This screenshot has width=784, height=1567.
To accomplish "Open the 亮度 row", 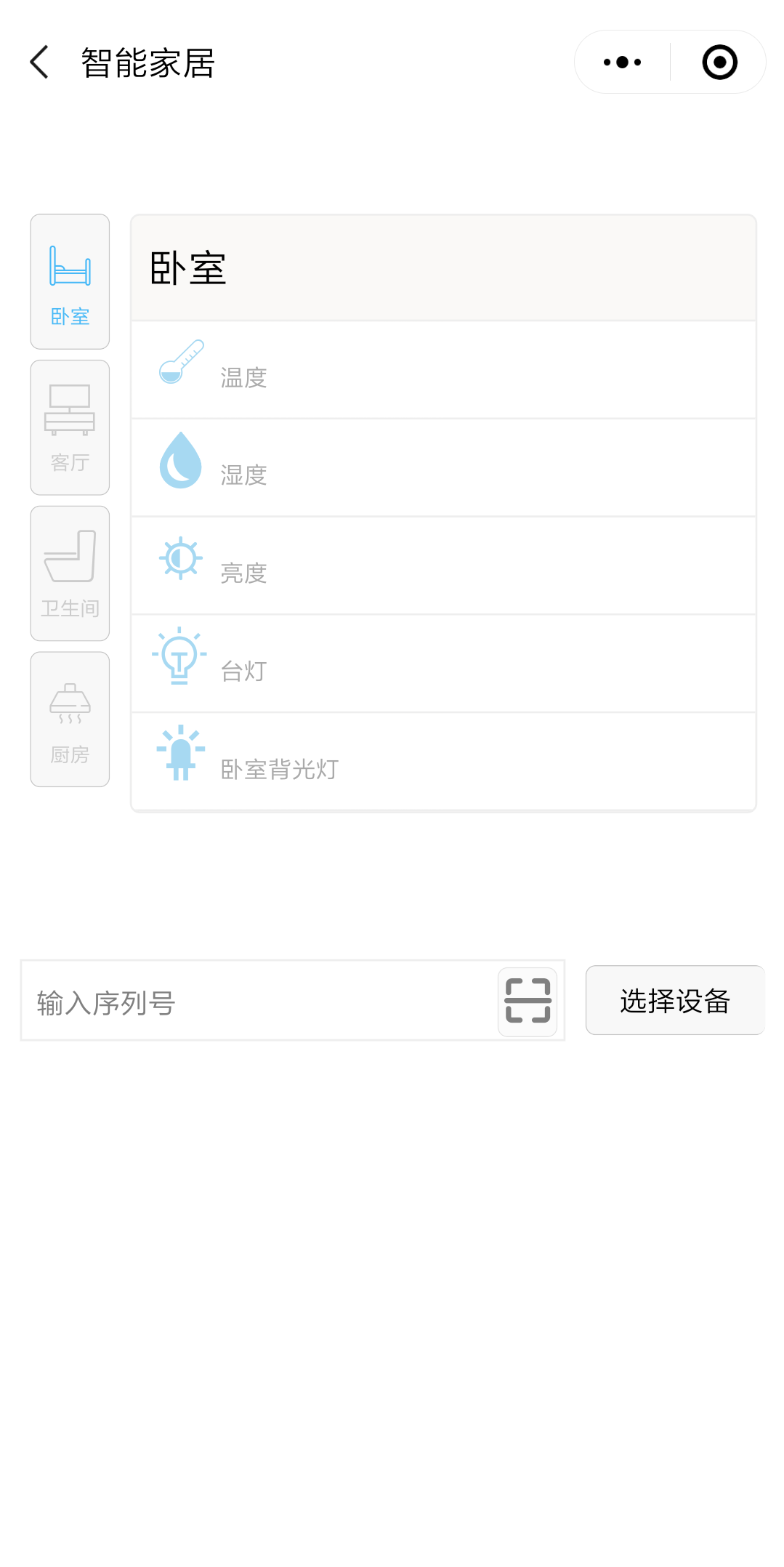I will tap(443, 566).
